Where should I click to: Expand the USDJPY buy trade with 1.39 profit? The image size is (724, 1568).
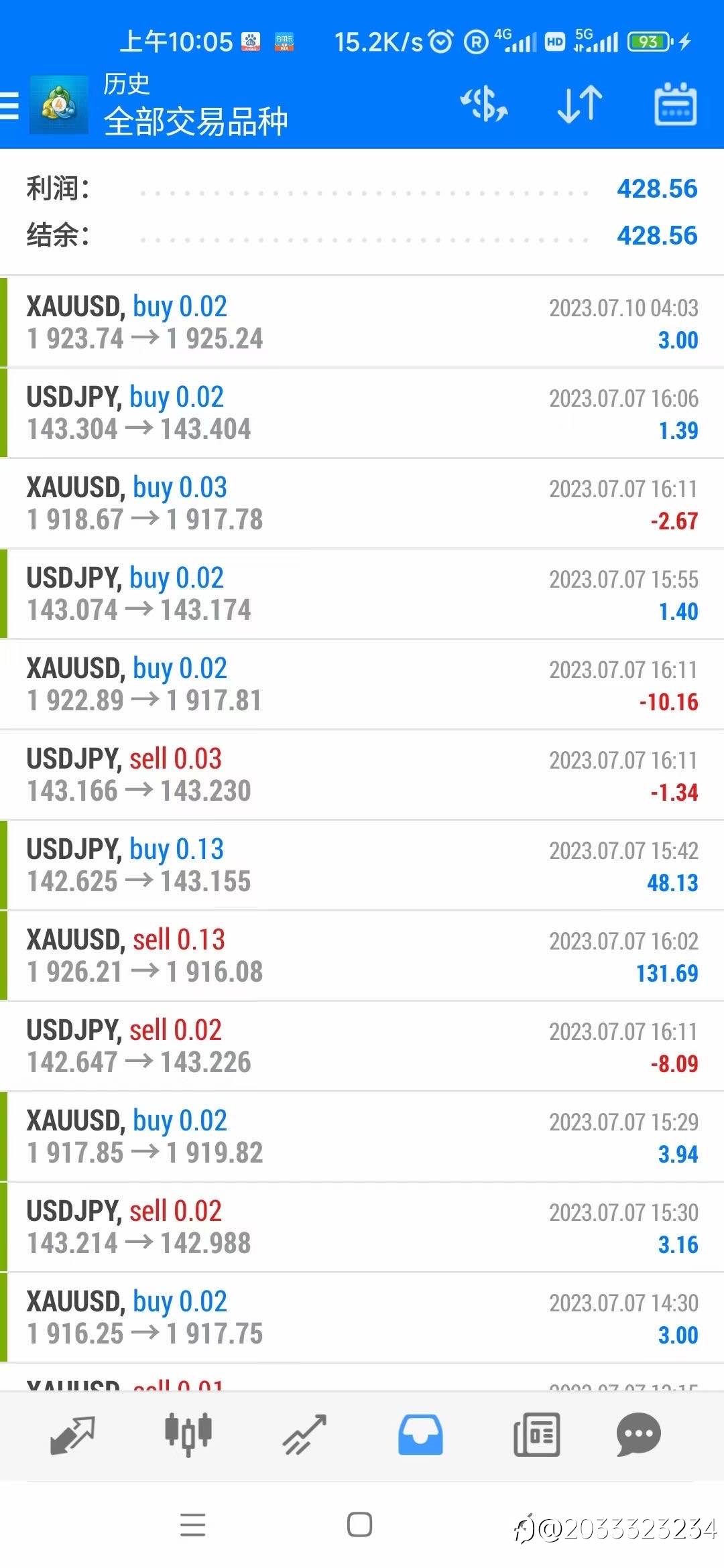[362, 413]
